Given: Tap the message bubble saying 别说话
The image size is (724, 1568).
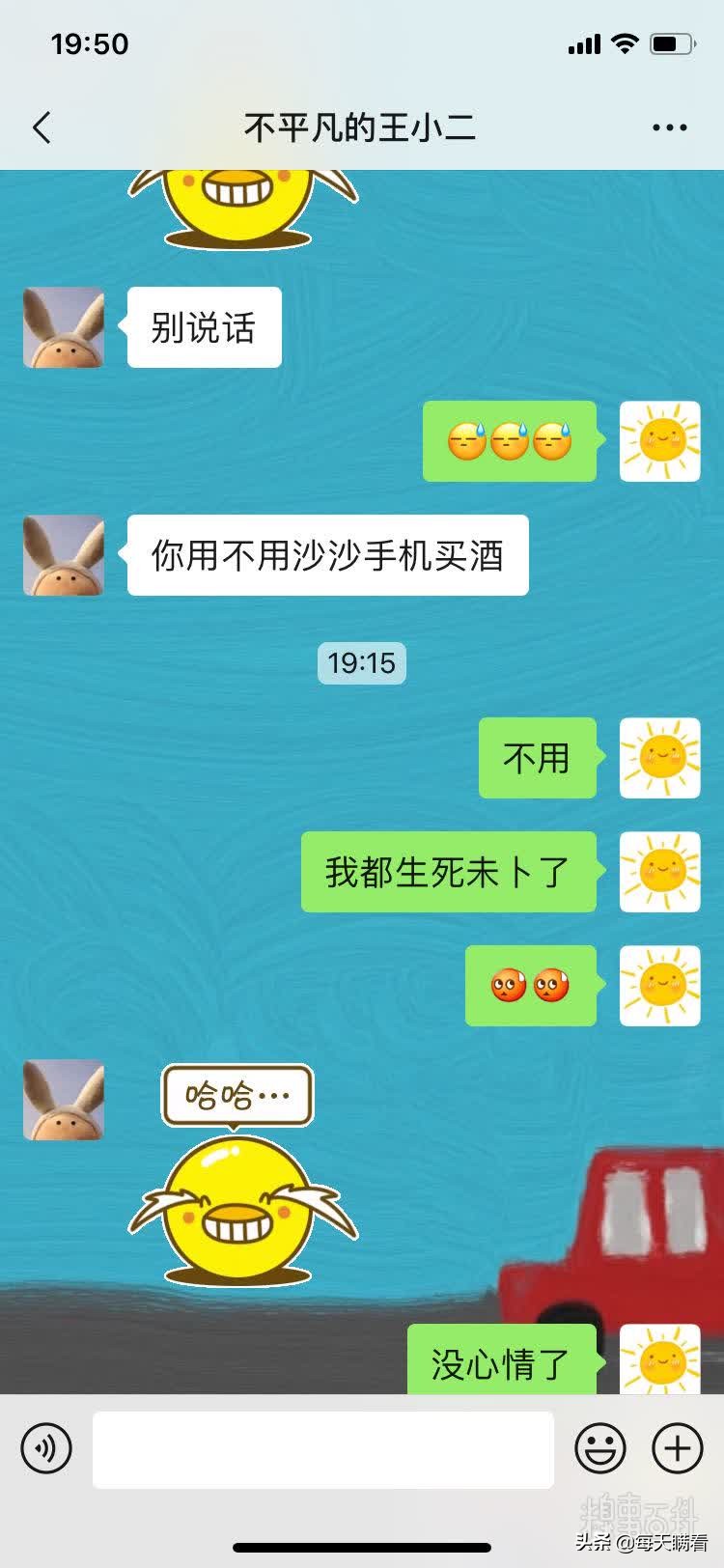Looking at the screenshot, I should pyautogui.click(x=203, y=328).
